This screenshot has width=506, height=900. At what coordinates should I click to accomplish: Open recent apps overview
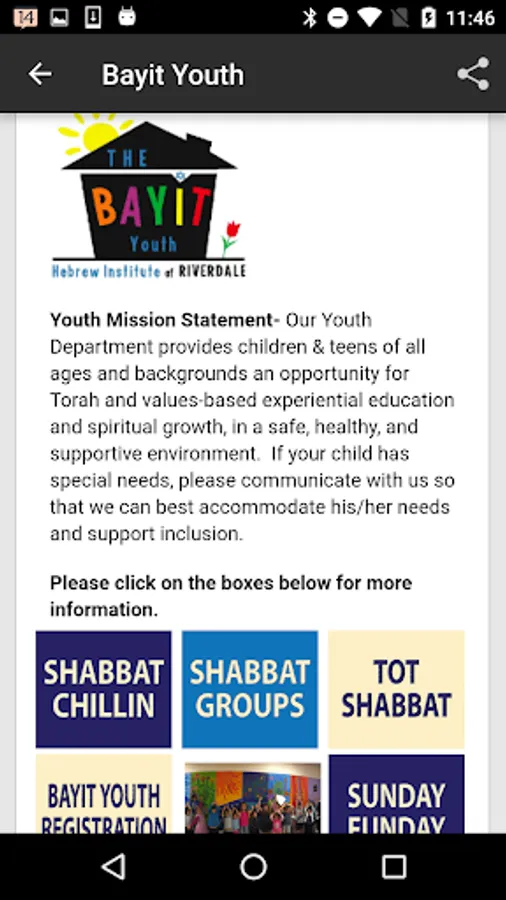pos(394,866)
